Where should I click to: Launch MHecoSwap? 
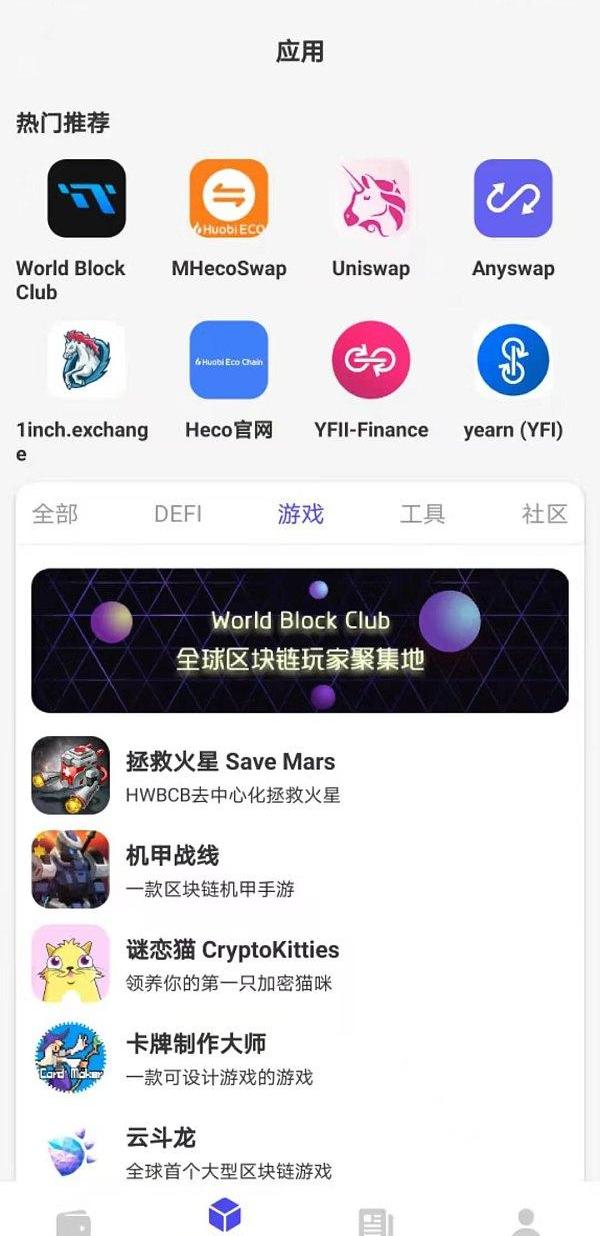point(229,198)
